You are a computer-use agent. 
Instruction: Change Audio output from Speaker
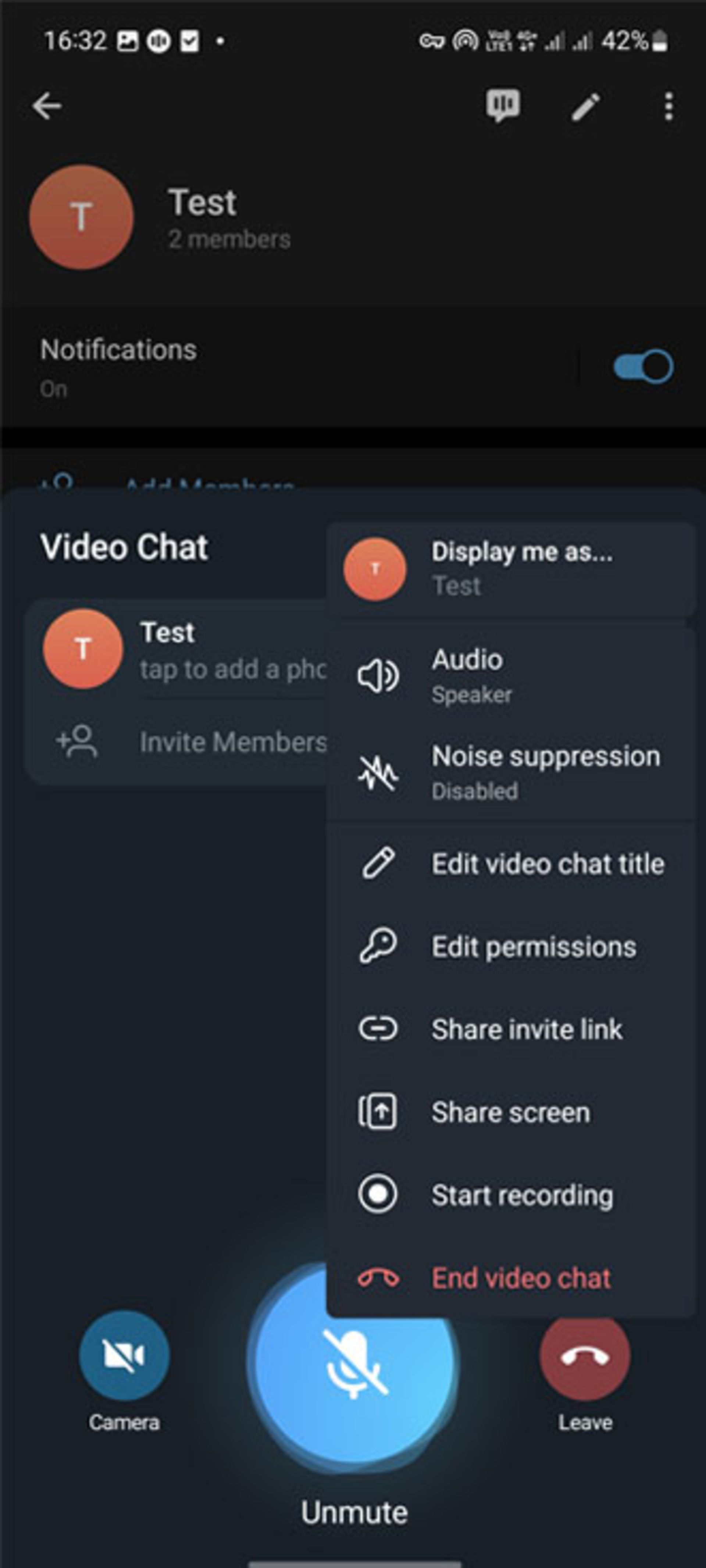tap(511, 676)
